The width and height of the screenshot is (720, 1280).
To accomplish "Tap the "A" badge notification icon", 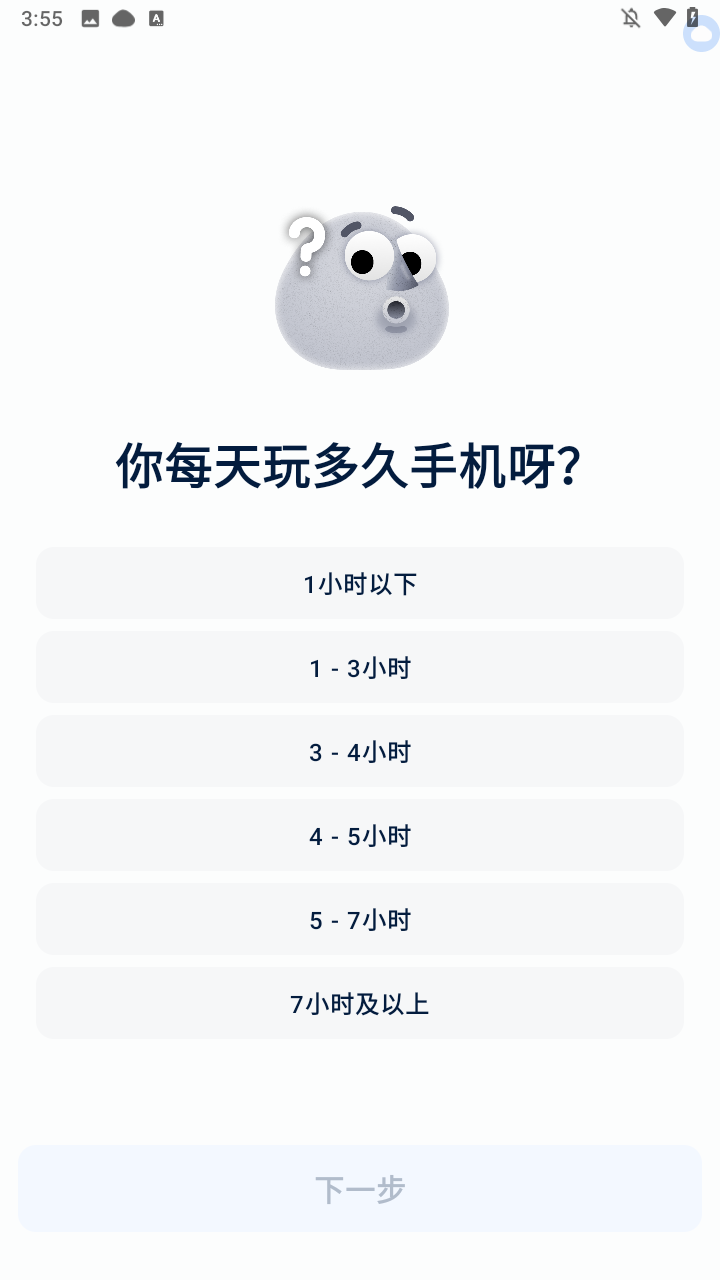I will (156, 17).
